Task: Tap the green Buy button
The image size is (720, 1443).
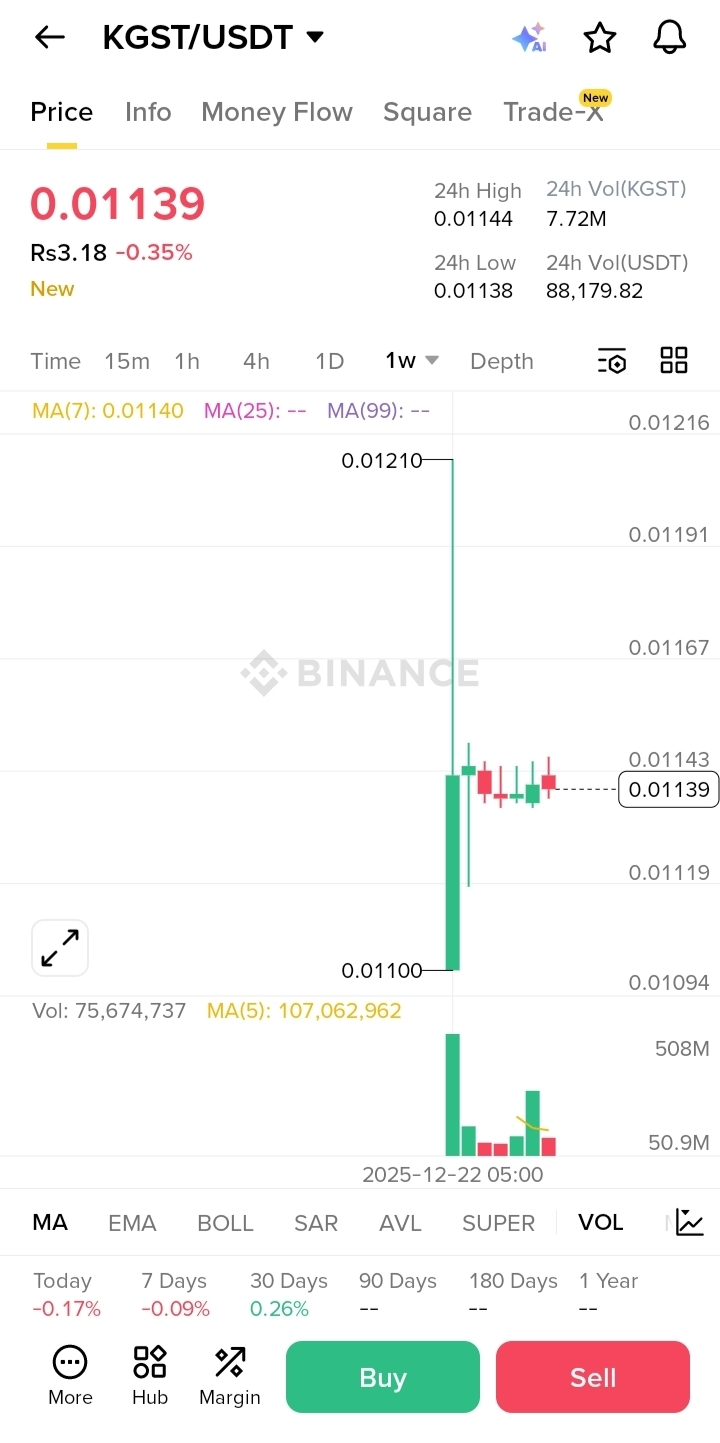Action: [x=383, y=1377]
